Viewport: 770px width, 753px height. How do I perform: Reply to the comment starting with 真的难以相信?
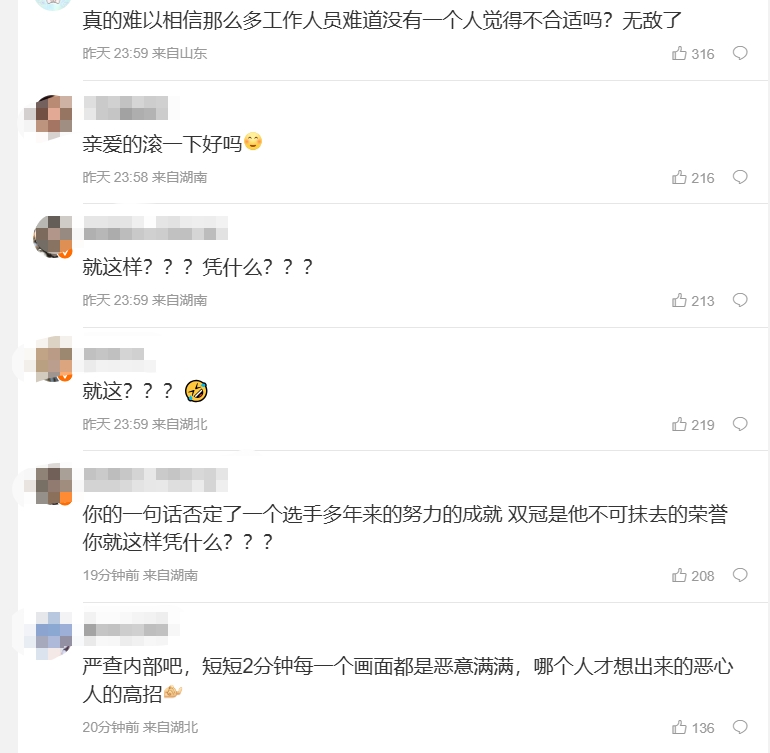740,53
